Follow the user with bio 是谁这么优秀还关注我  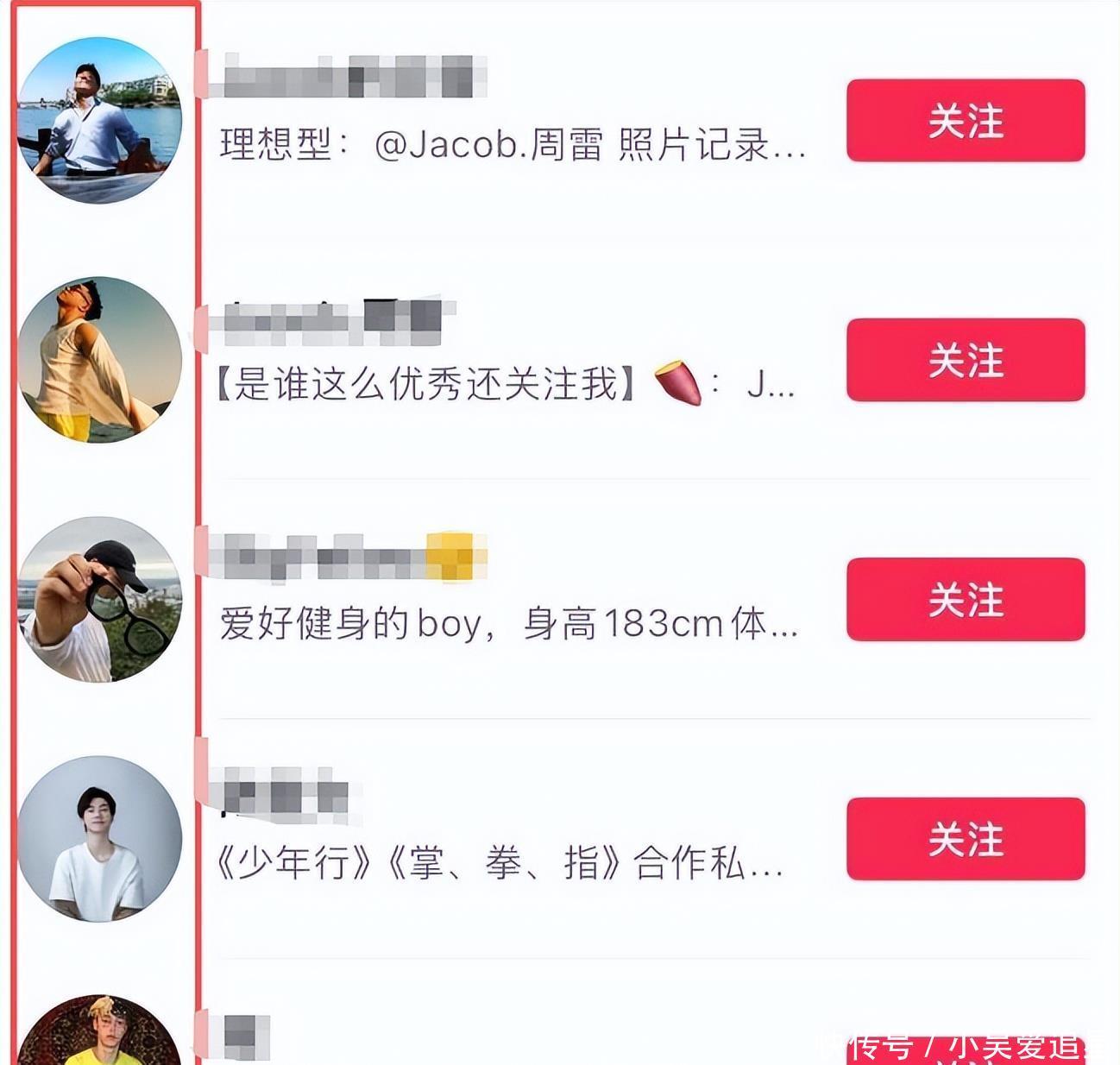965,360
